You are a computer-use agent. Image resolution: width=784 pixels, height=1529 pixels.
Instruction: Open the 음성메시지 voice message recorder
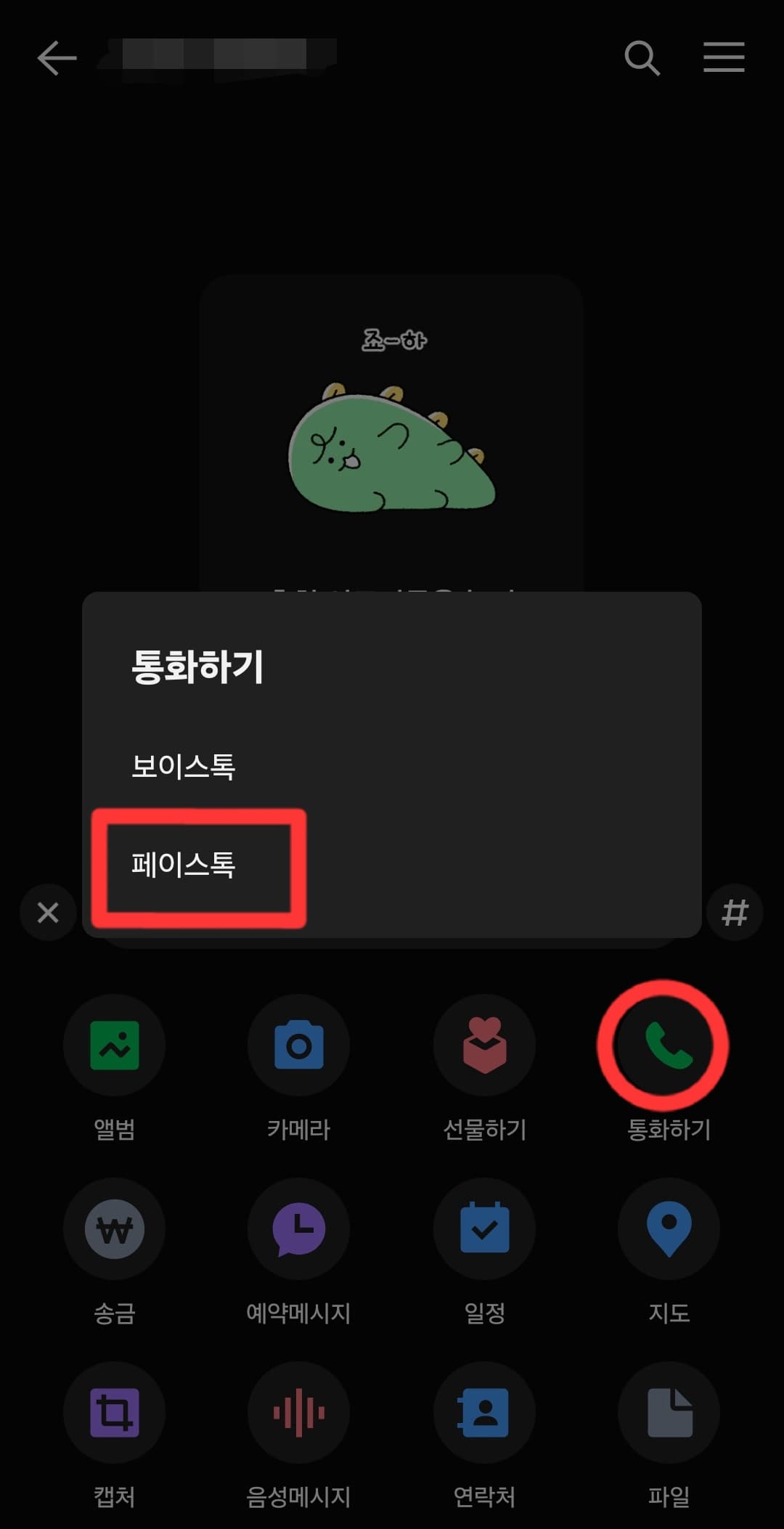tap(298, 1411)
